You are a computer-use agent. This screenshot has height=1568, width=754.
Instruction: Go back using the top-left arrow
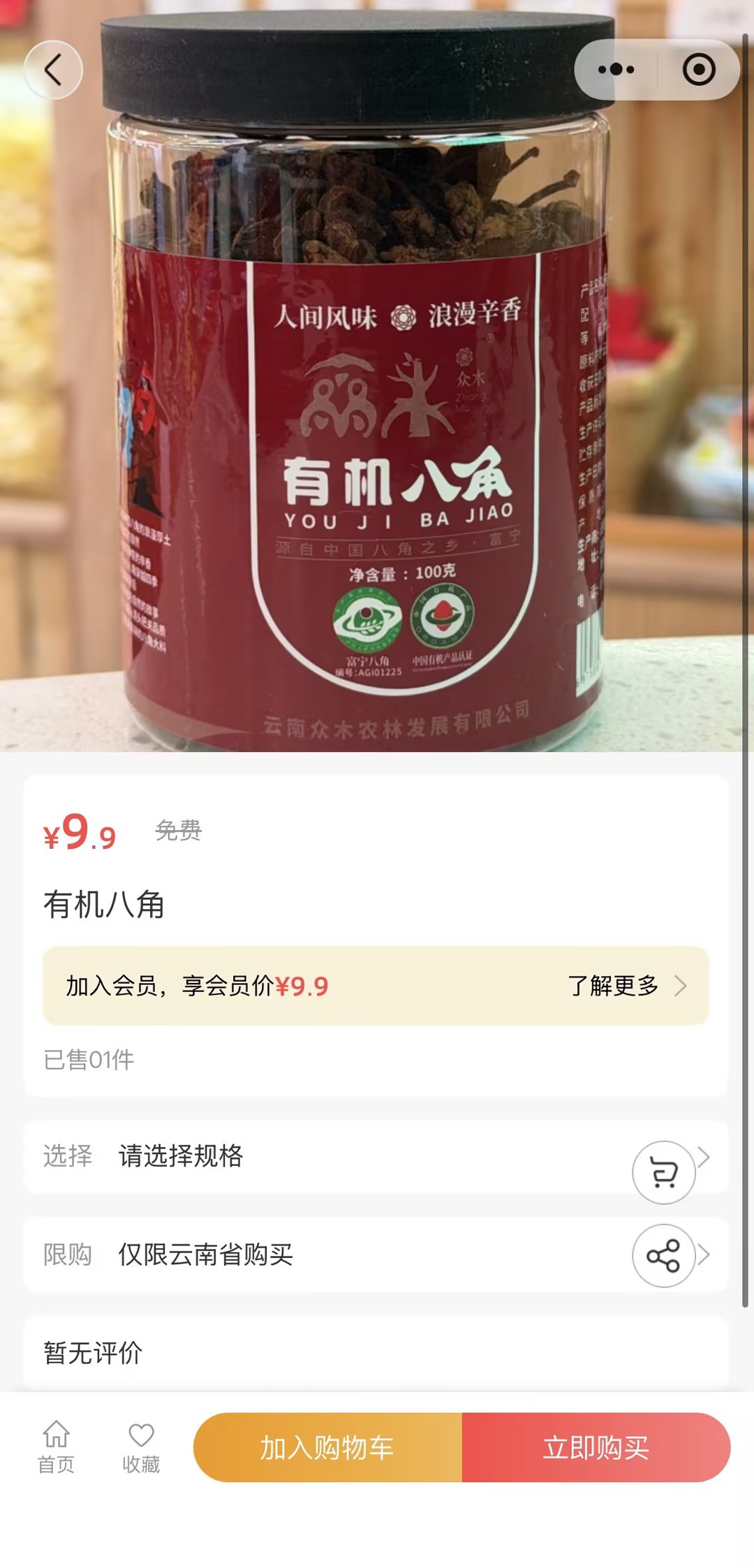coord(53,70)
